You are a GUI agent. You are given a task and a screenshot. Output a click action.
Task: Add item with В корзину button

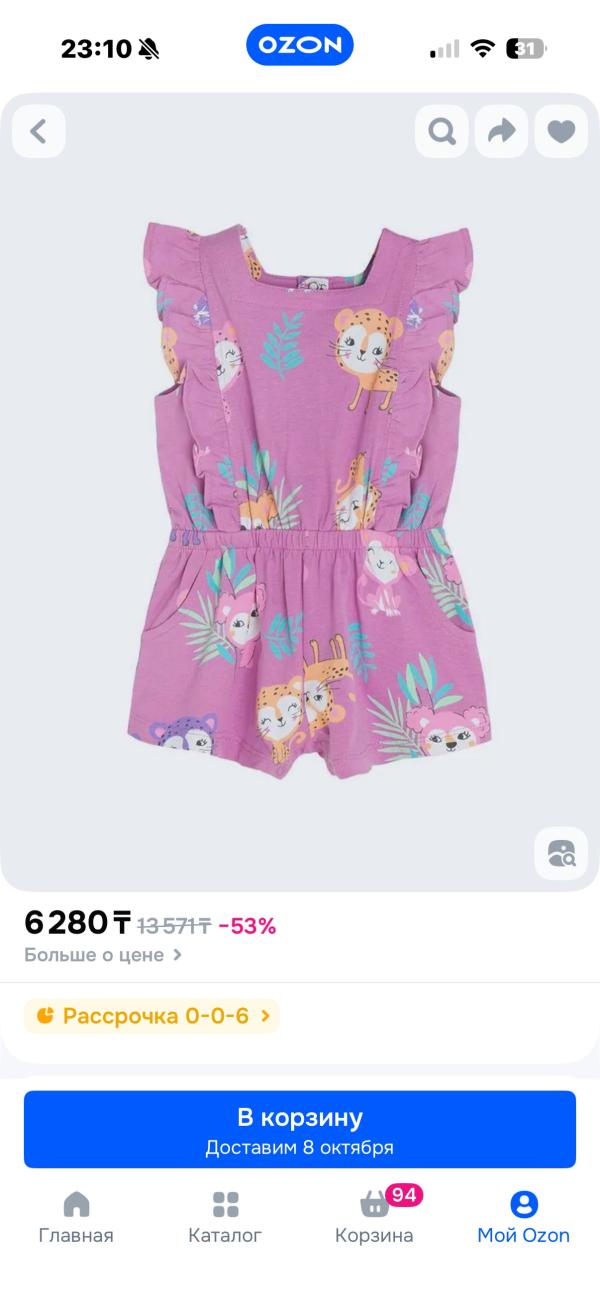300,1129
